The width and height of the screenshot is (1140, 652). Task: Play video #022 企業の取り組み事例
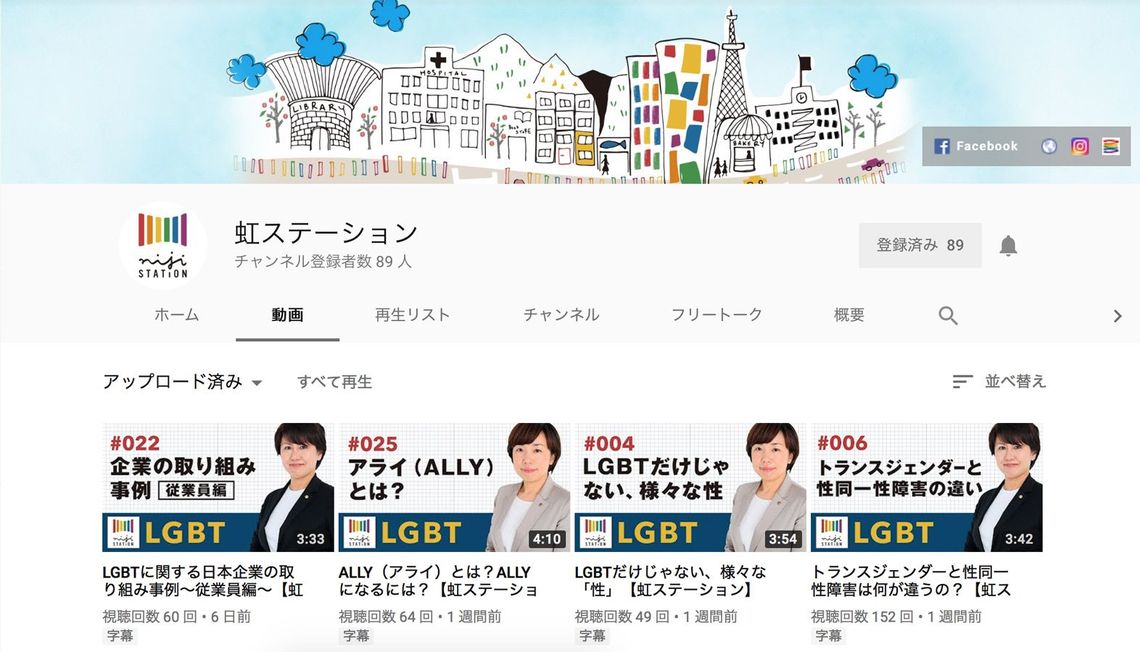click(x=217, y=488)
